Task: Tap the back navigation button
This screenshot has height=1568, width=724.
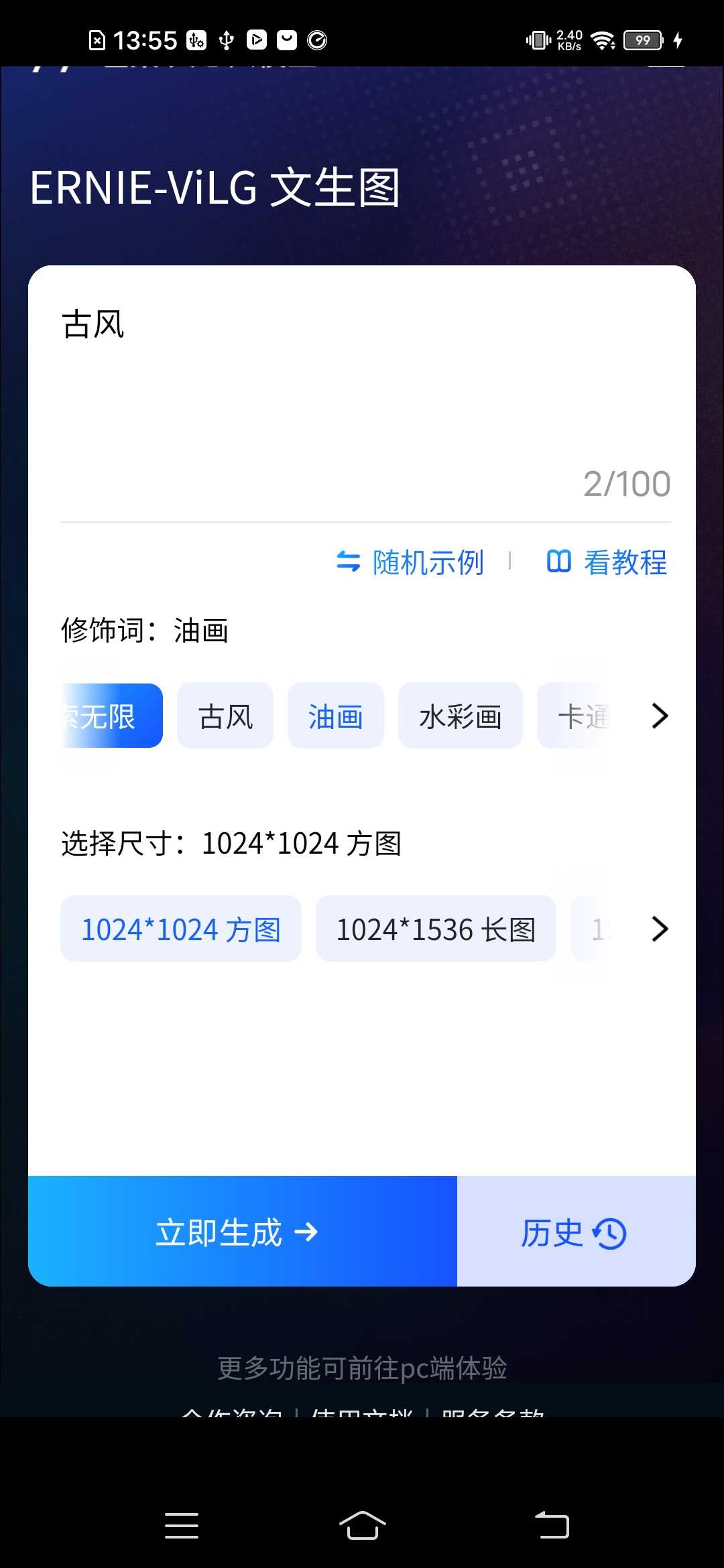Action: tap(551, 1526)
